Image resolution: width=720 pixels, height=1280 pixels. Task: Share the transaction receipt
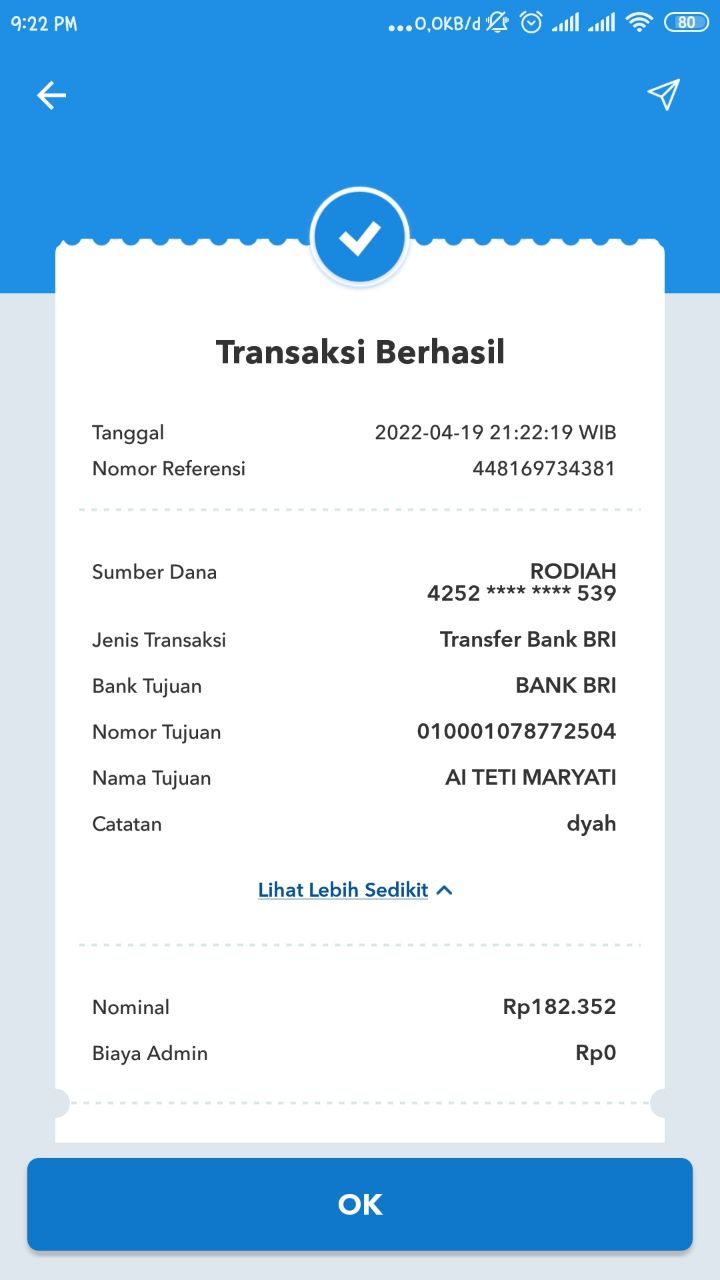point(663,94)
